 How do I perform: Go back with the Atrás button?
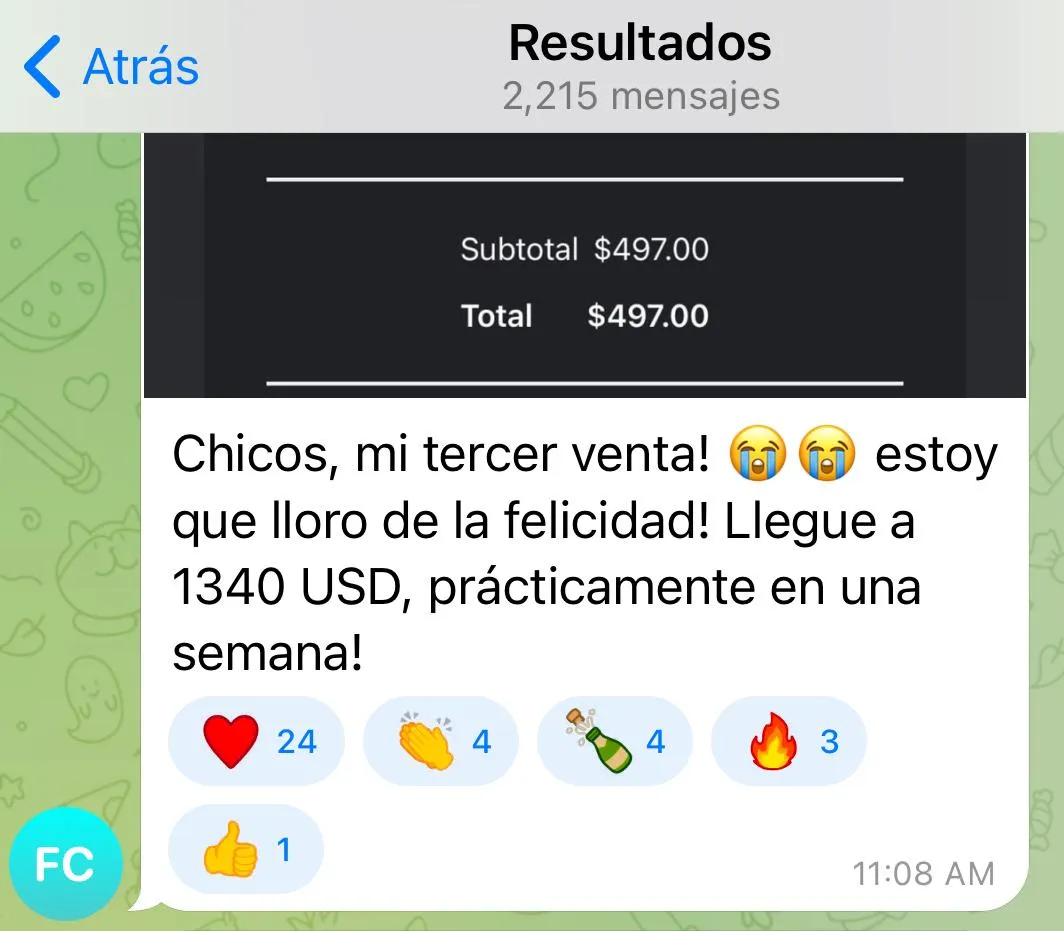(x=111, y=66)
